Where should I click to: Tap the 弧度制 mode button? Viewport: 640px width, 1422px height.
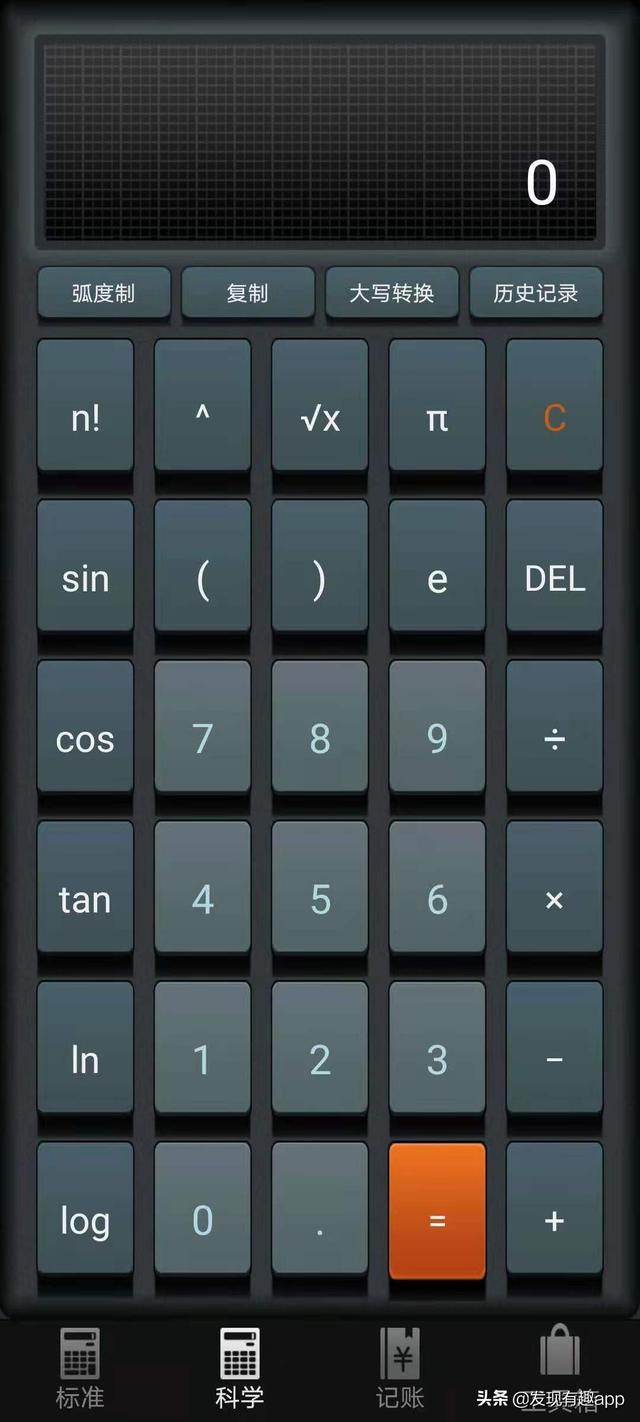(103, 293)
